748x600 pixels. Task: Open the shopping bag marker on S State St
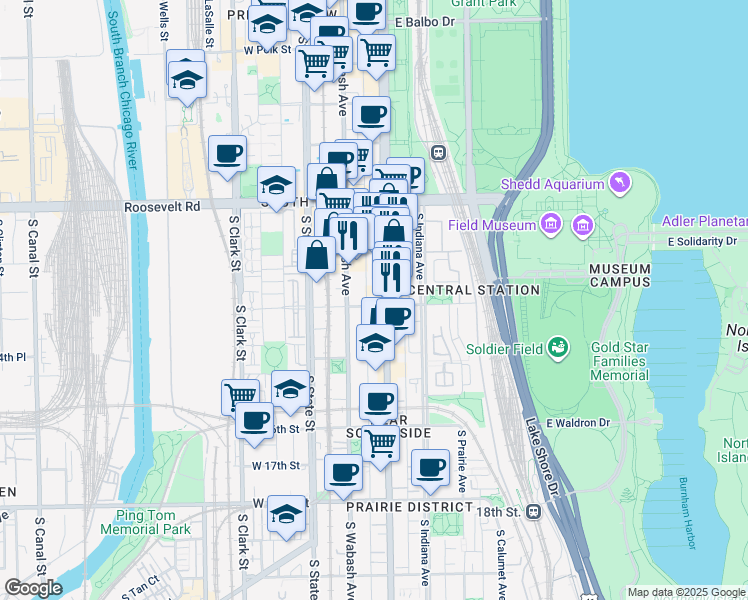pyautogui.click(x=316, y=259)
